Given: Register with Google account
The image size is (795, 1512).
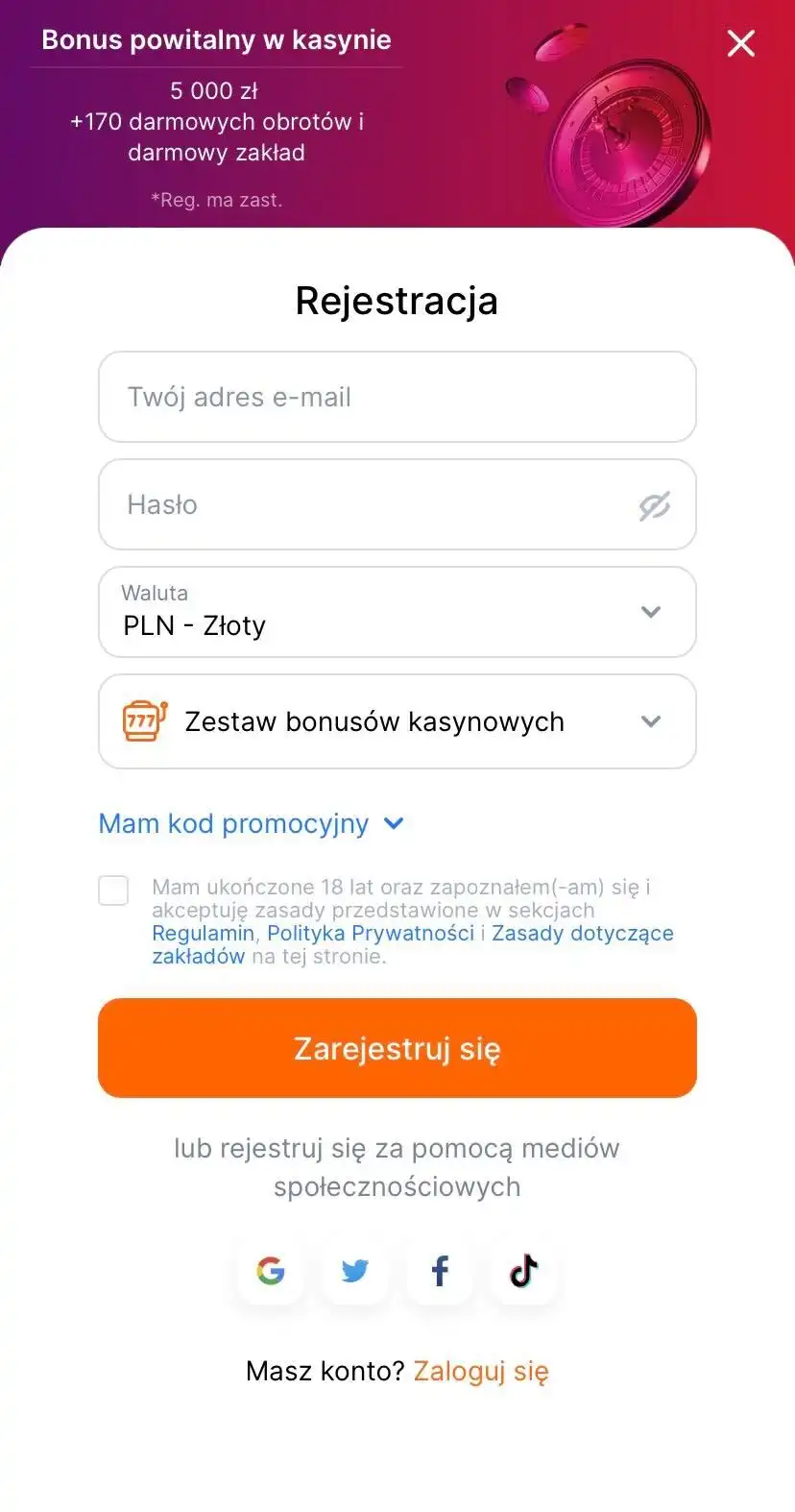Looking at the screenshot, I should pyautogui.click(x=271, y=1271).
